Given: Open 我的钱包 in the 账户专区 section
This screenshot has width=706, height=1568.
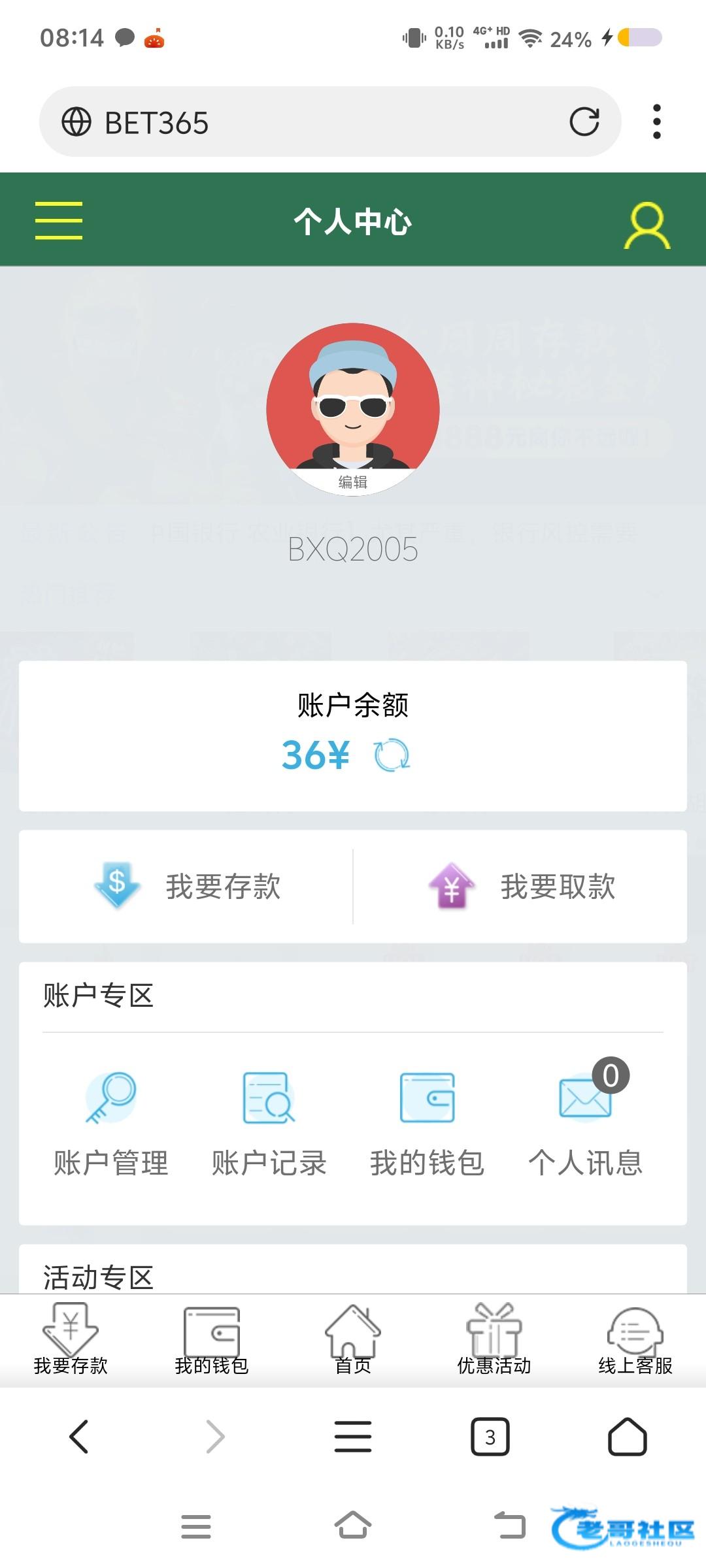Looking at the screenshot, I should [x=427, y=1124].
